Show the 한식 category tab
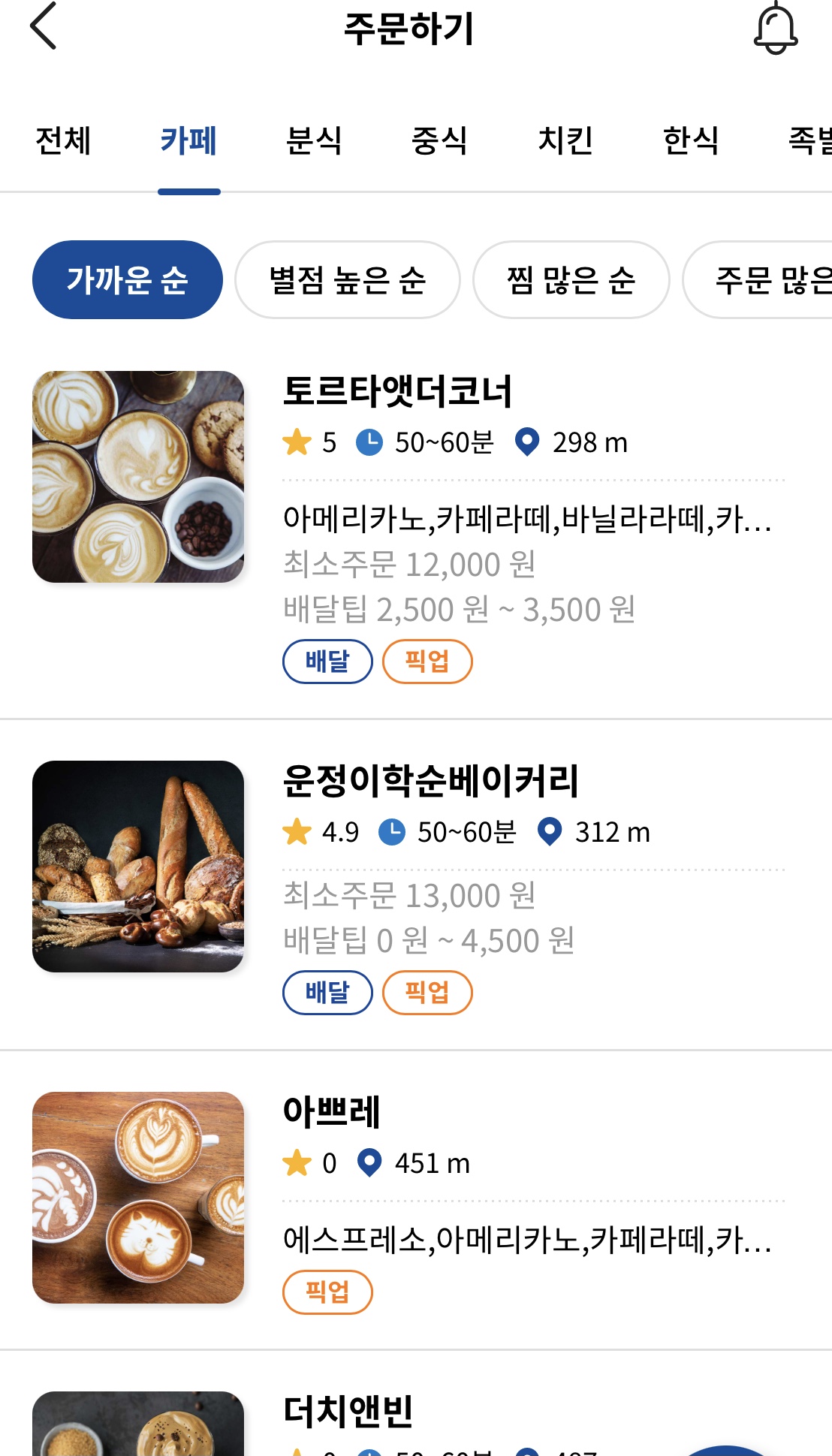This screenshot has height=1456, width=832. [691, 140]
